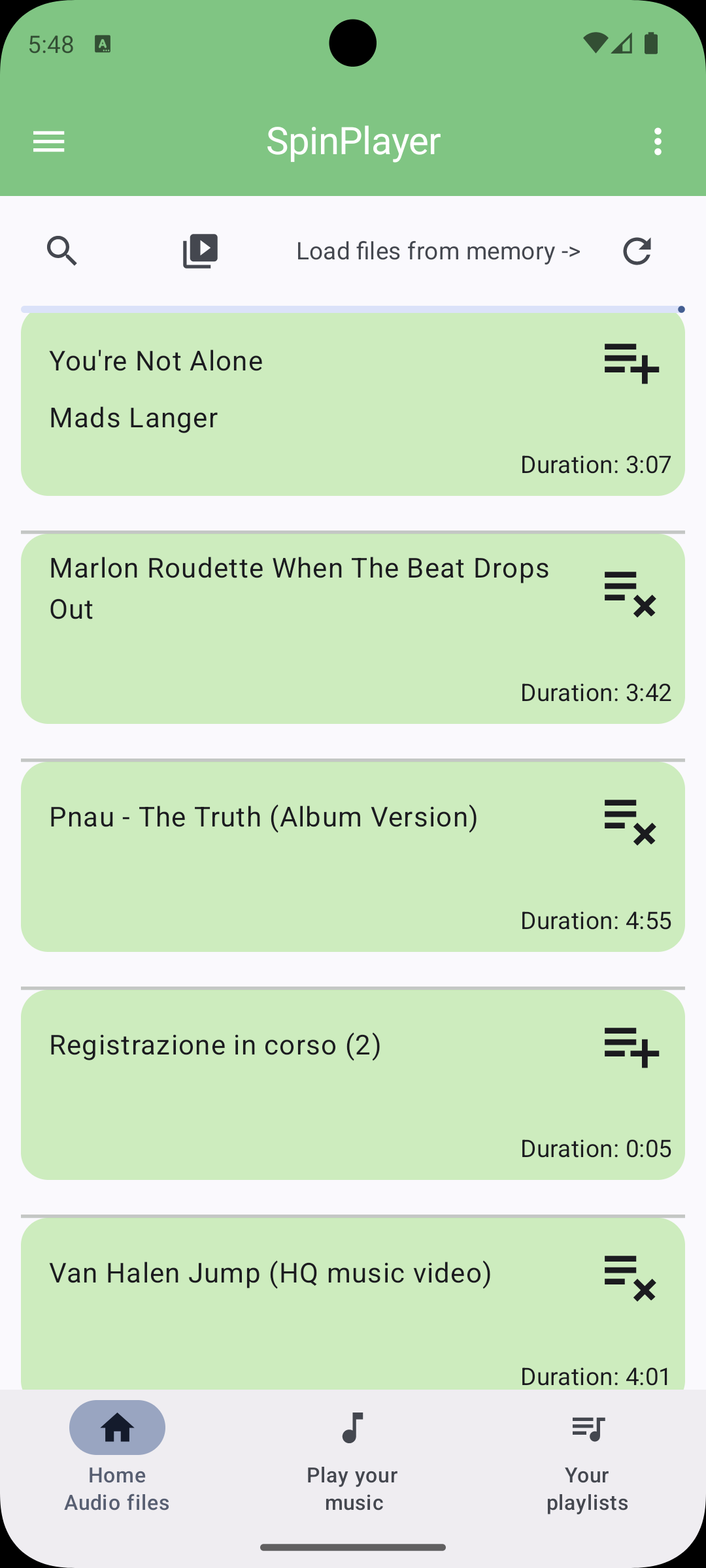
Task: Reload files with the refresh icon
Action: click(x=637, y=251)
